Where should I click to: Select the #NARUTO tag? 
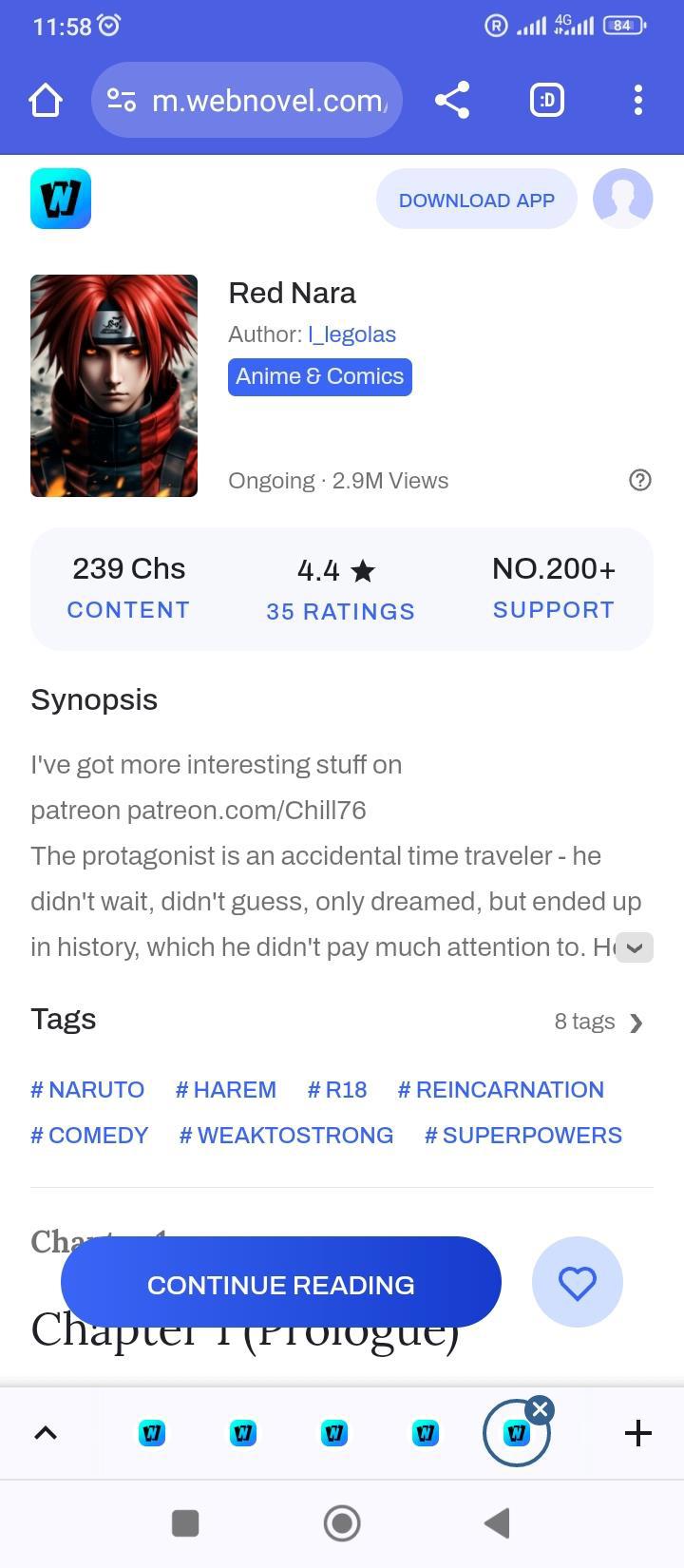point(87,1089)
